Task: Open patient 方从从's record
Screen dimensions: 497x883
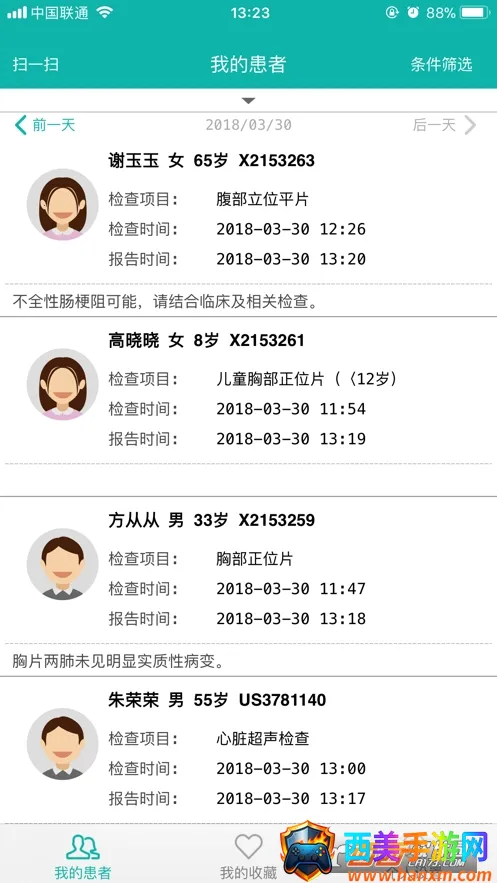Action: click(x=248, y=586)
